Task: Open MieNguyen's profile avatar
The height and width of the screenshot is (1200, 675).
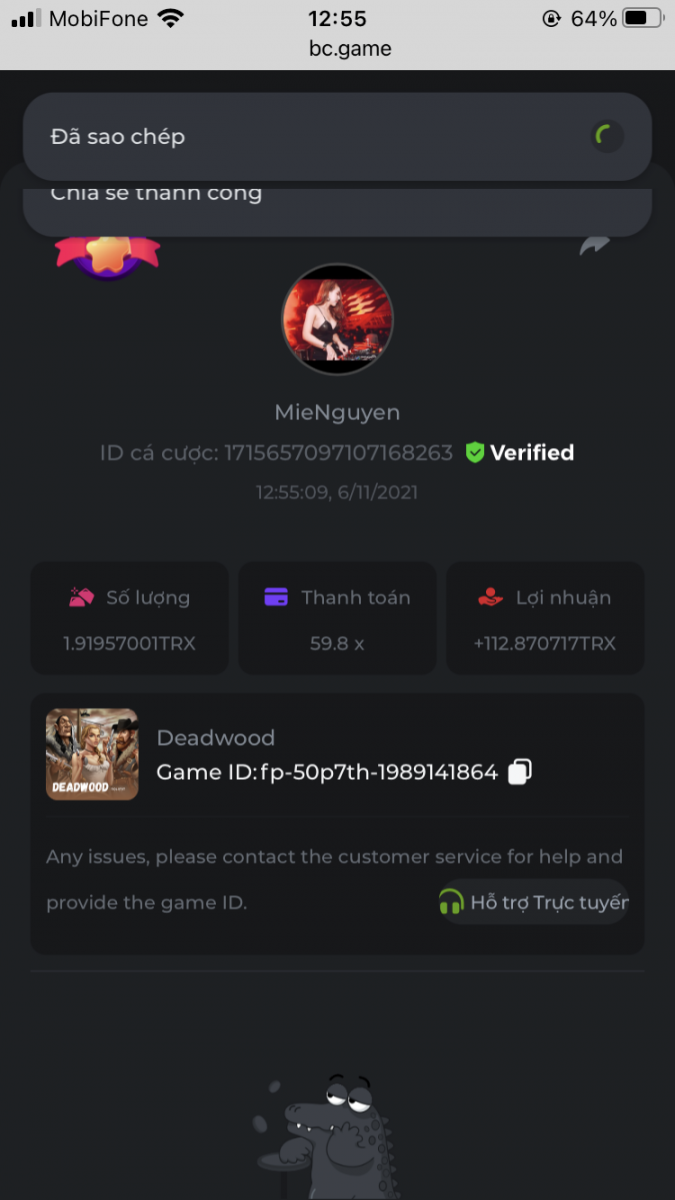Action: 337,320
